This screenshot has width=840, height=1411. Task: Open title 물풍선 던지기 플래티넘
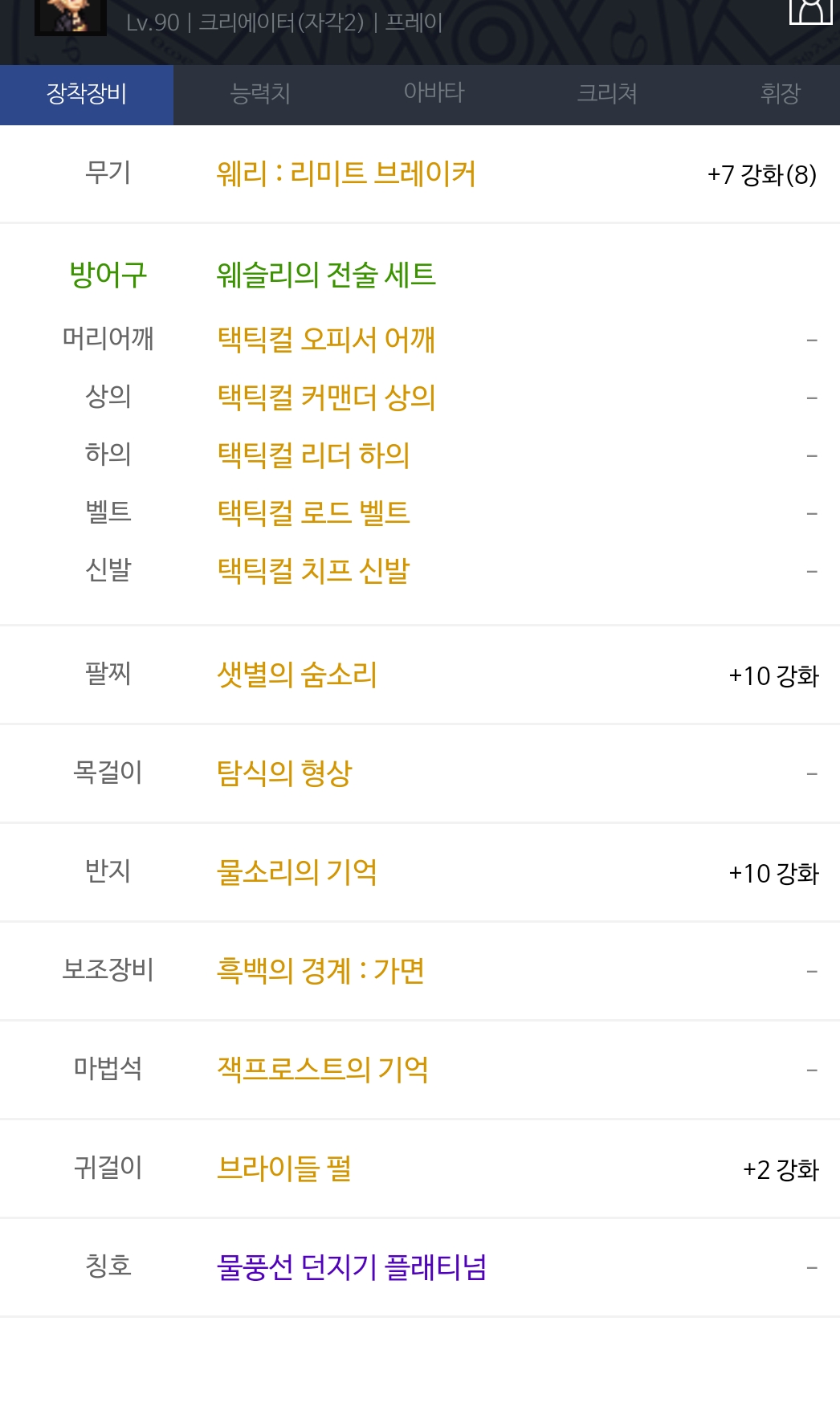pyautogui.click(x=352, y=1267)
